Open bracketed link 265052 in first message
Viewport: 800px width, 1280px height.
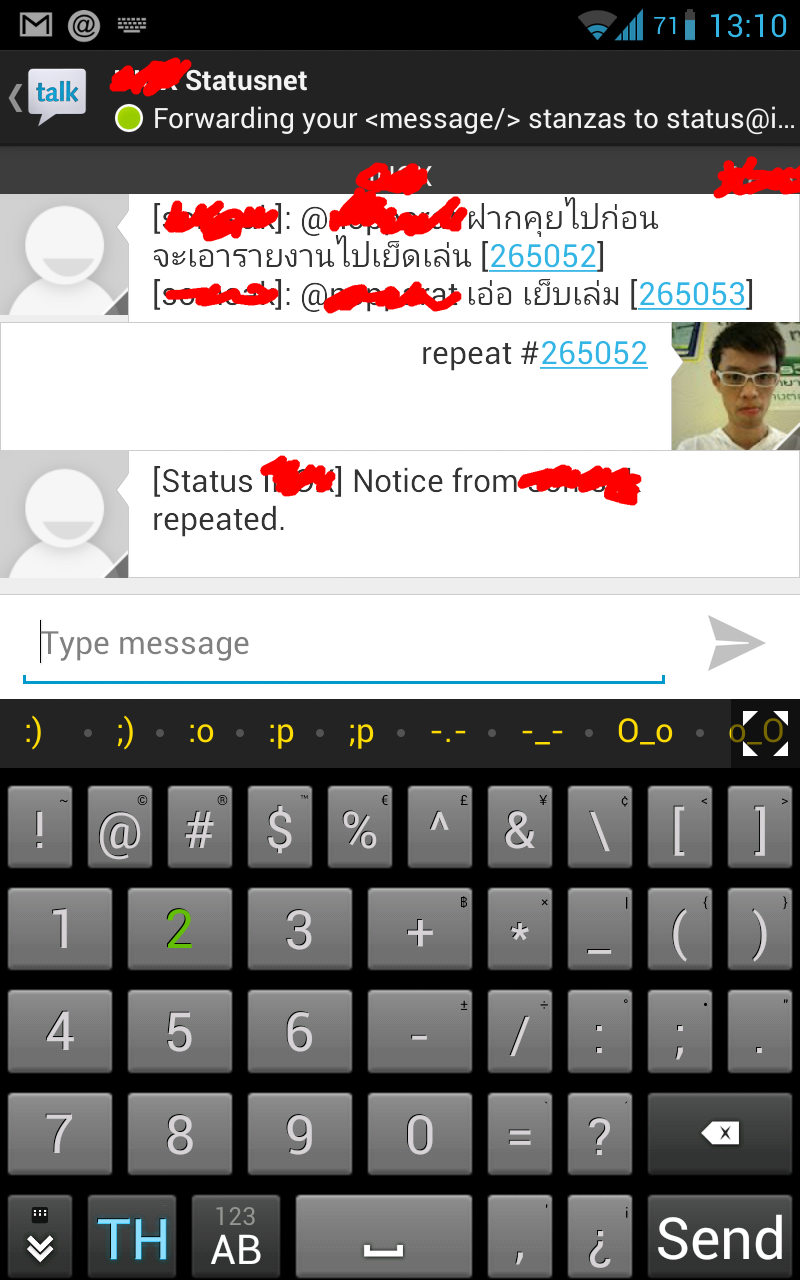543,256
